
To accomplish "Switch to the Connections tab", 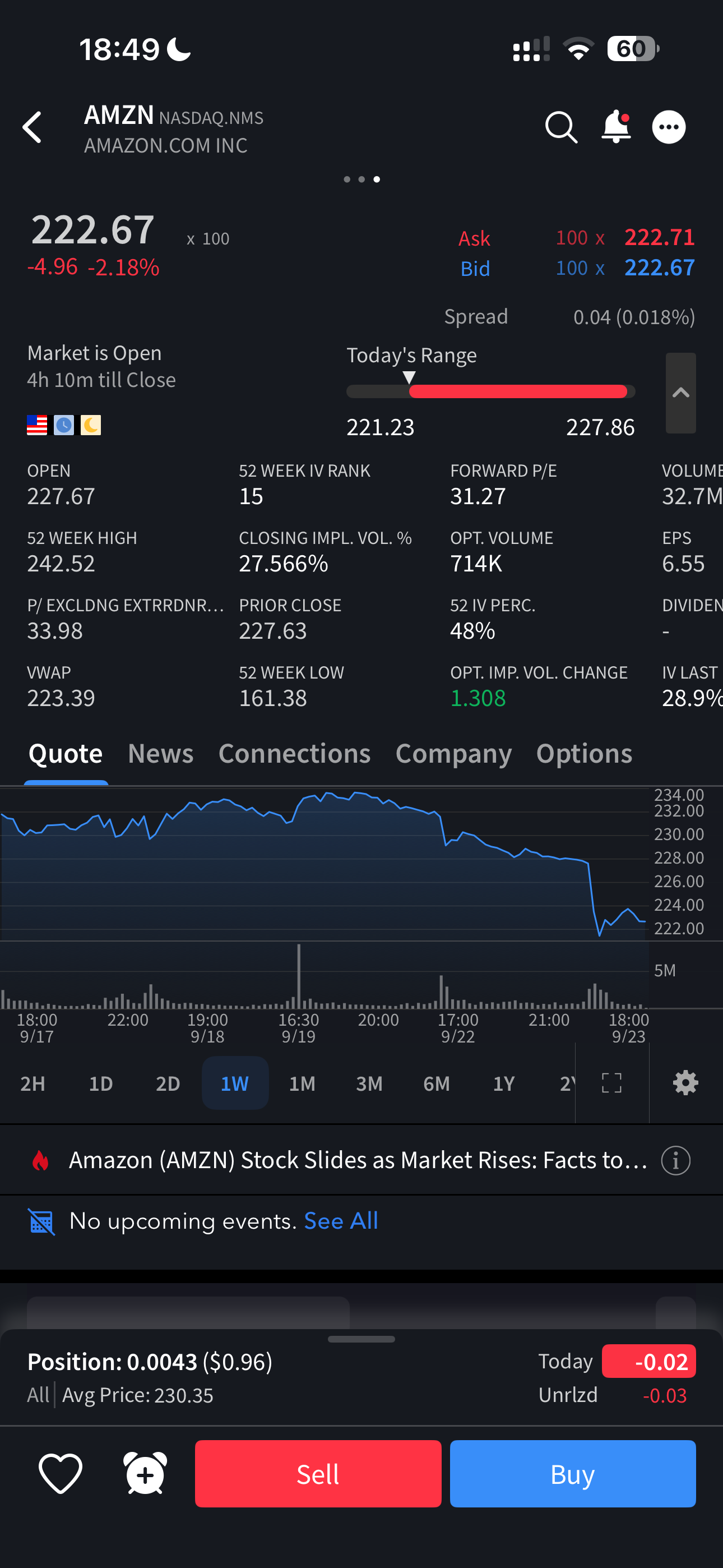I will point(295,754).
